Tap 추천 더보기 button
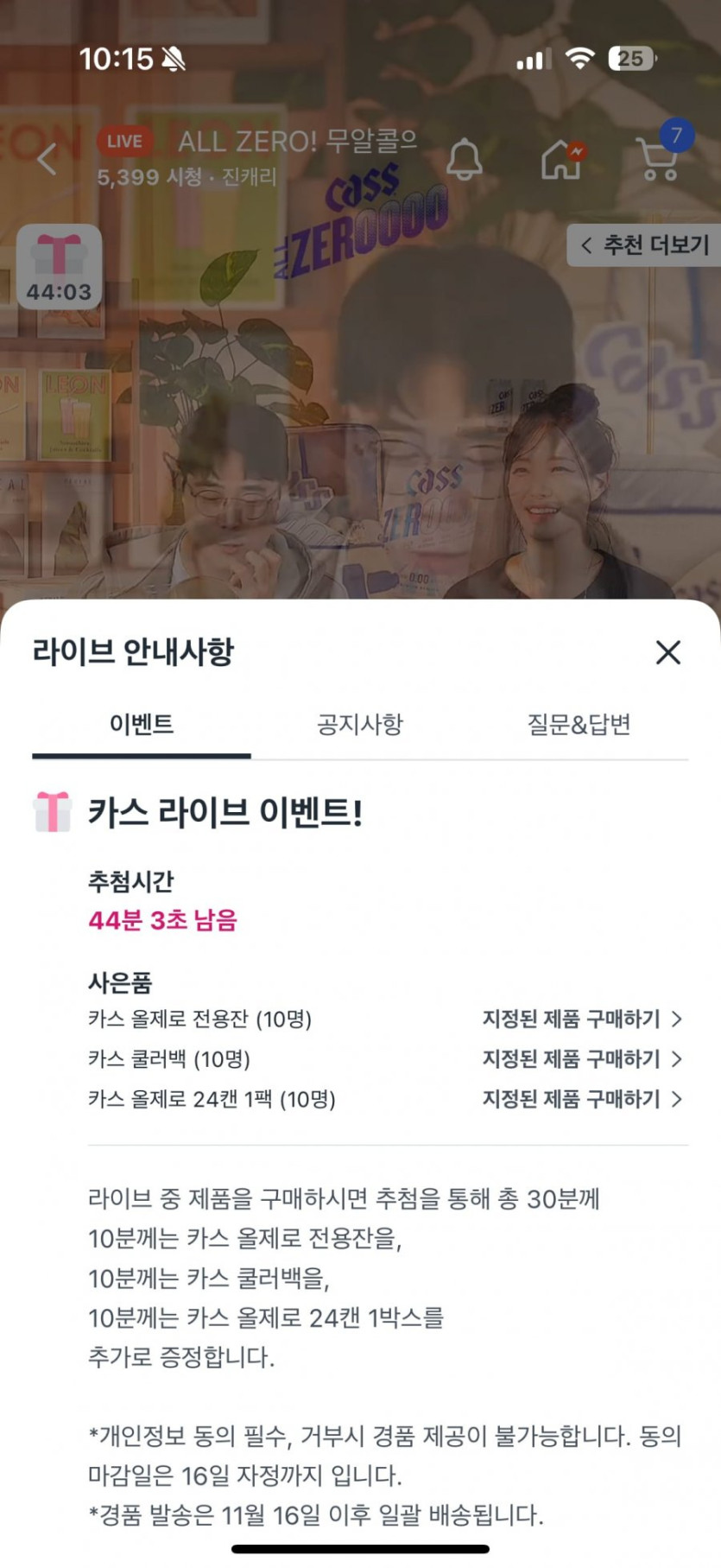The image size is (721, 1568). click(644, 245)
